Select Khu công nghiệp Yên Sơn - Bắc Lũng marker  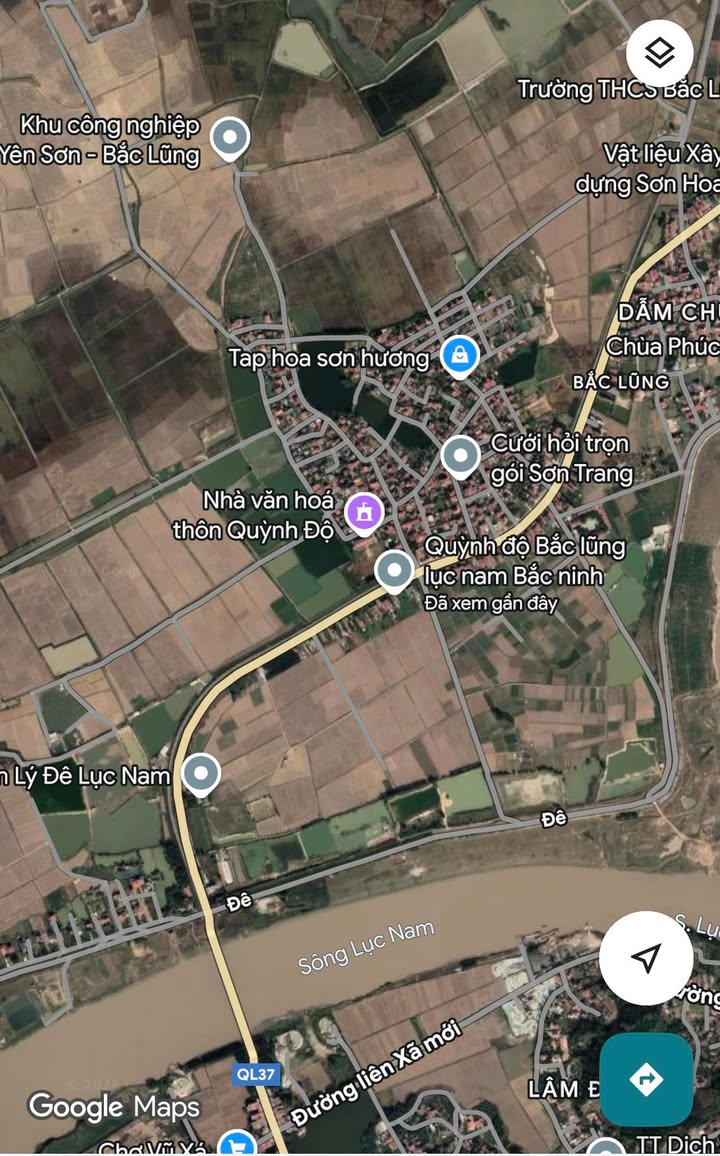pos(231,138)
